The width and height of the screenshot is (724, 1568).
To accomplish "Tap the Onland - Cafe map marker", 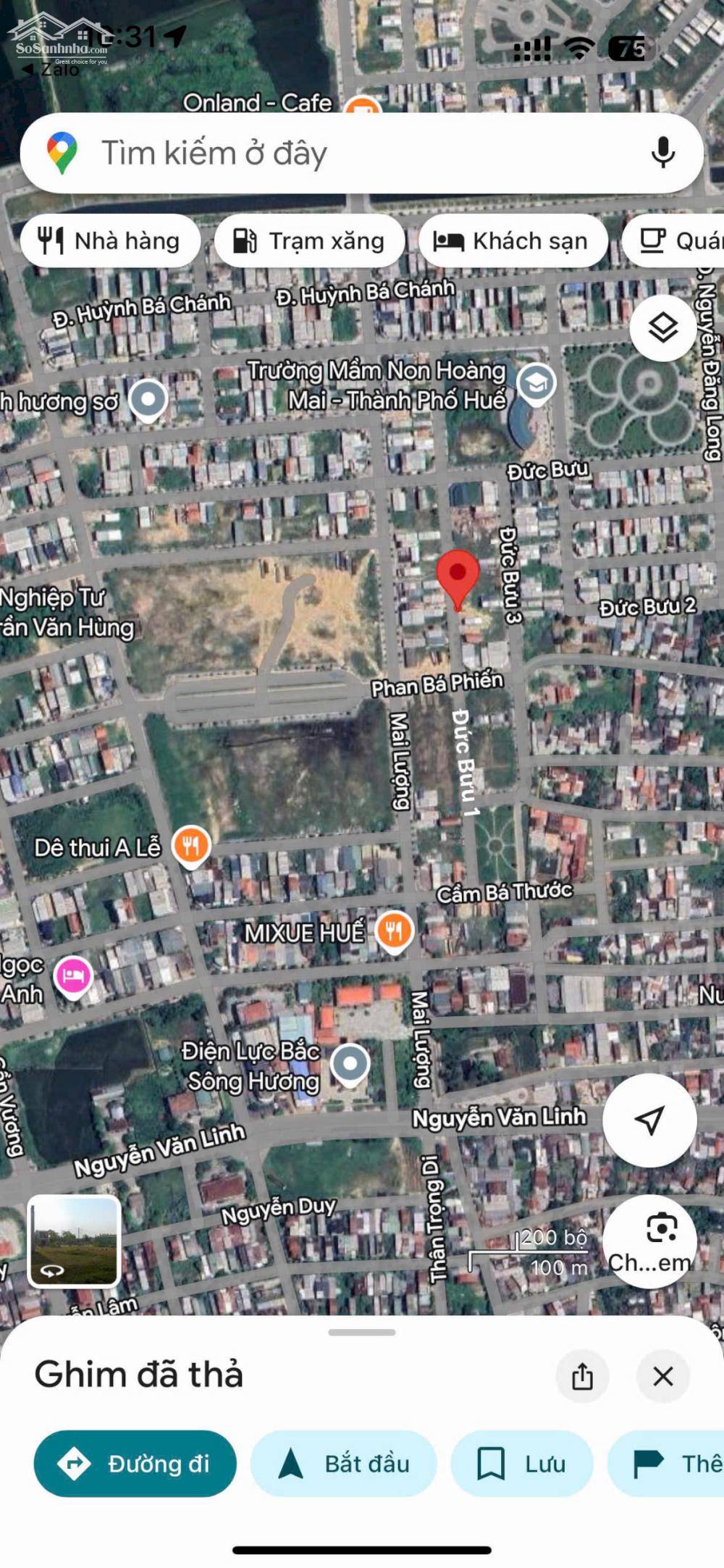I will [362, 107].
